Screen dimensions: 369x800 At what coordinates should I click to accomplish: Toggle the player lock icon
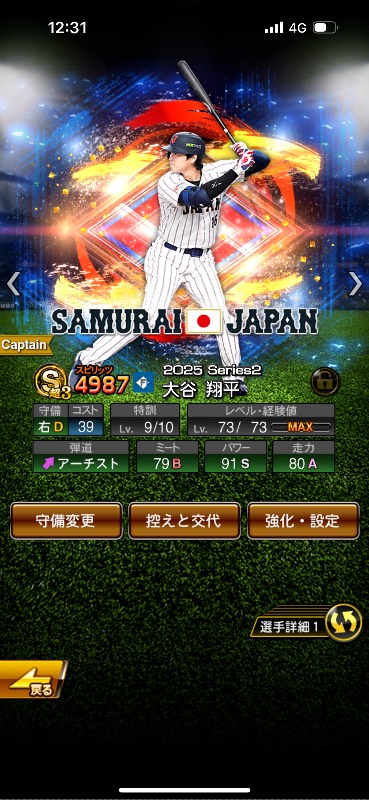point(325,382)
